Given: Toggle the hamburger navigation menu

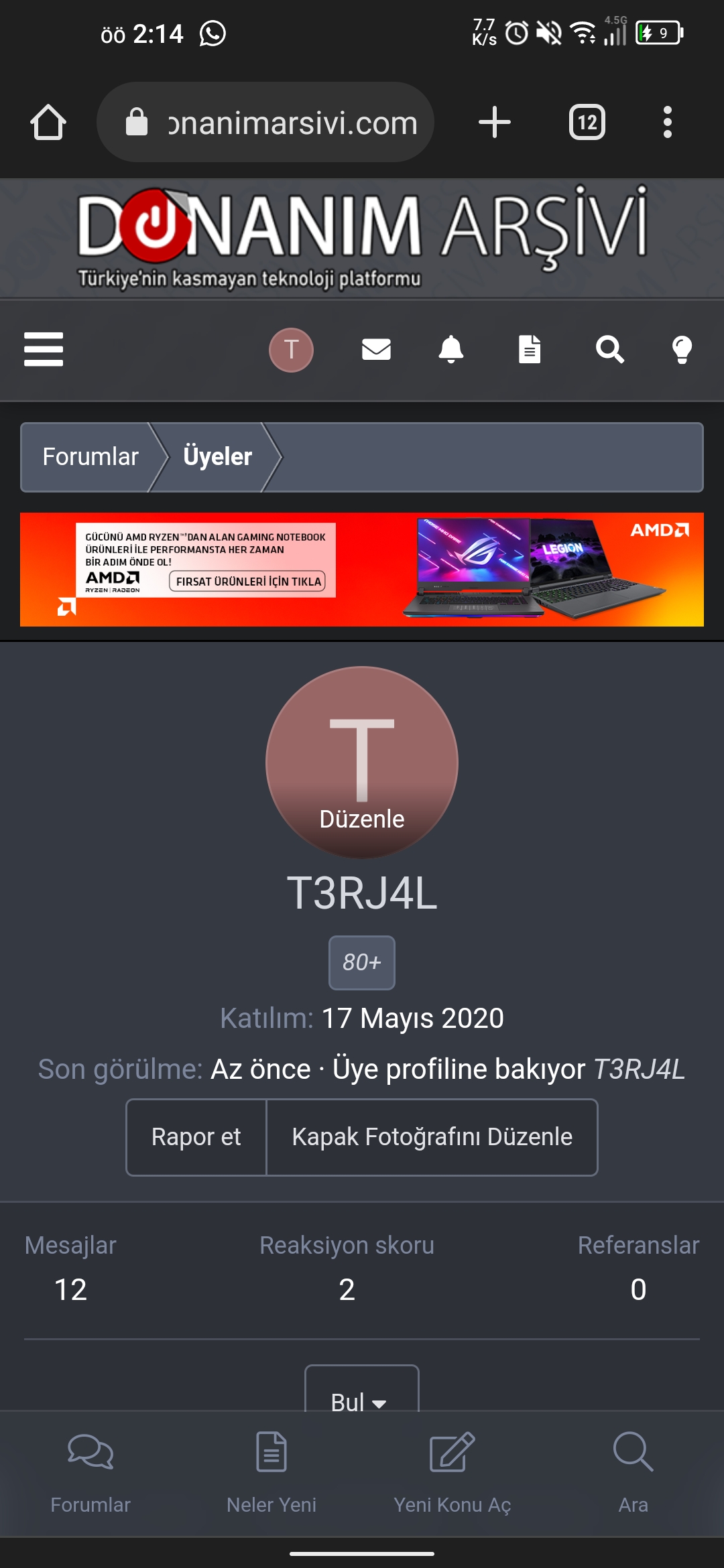Looking at the screenshot, I should [x=43, y=349].
